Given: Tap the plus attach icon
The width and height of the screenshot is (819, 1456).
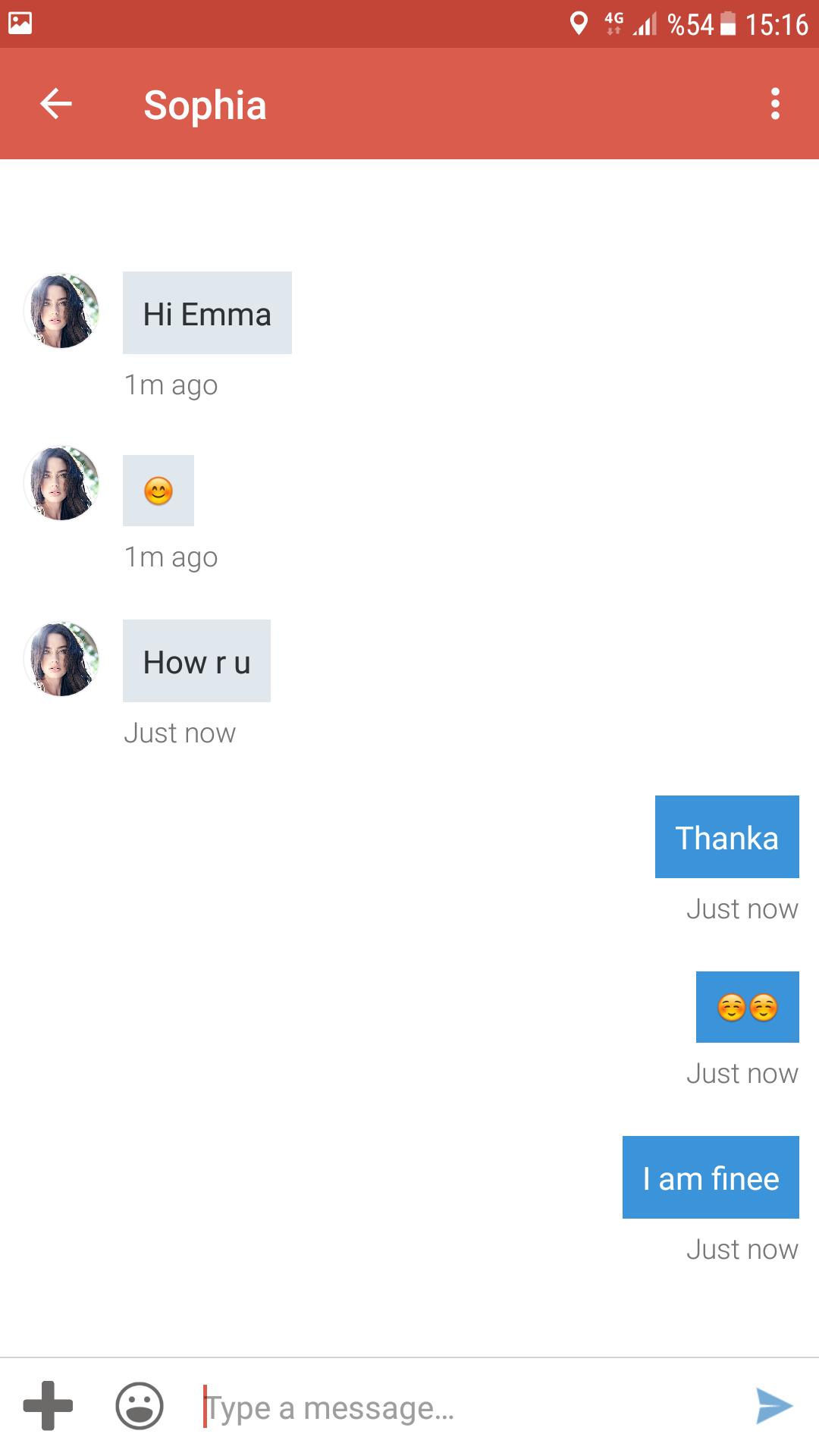Looking at the screenshot, I should (x=48, y=1406).
